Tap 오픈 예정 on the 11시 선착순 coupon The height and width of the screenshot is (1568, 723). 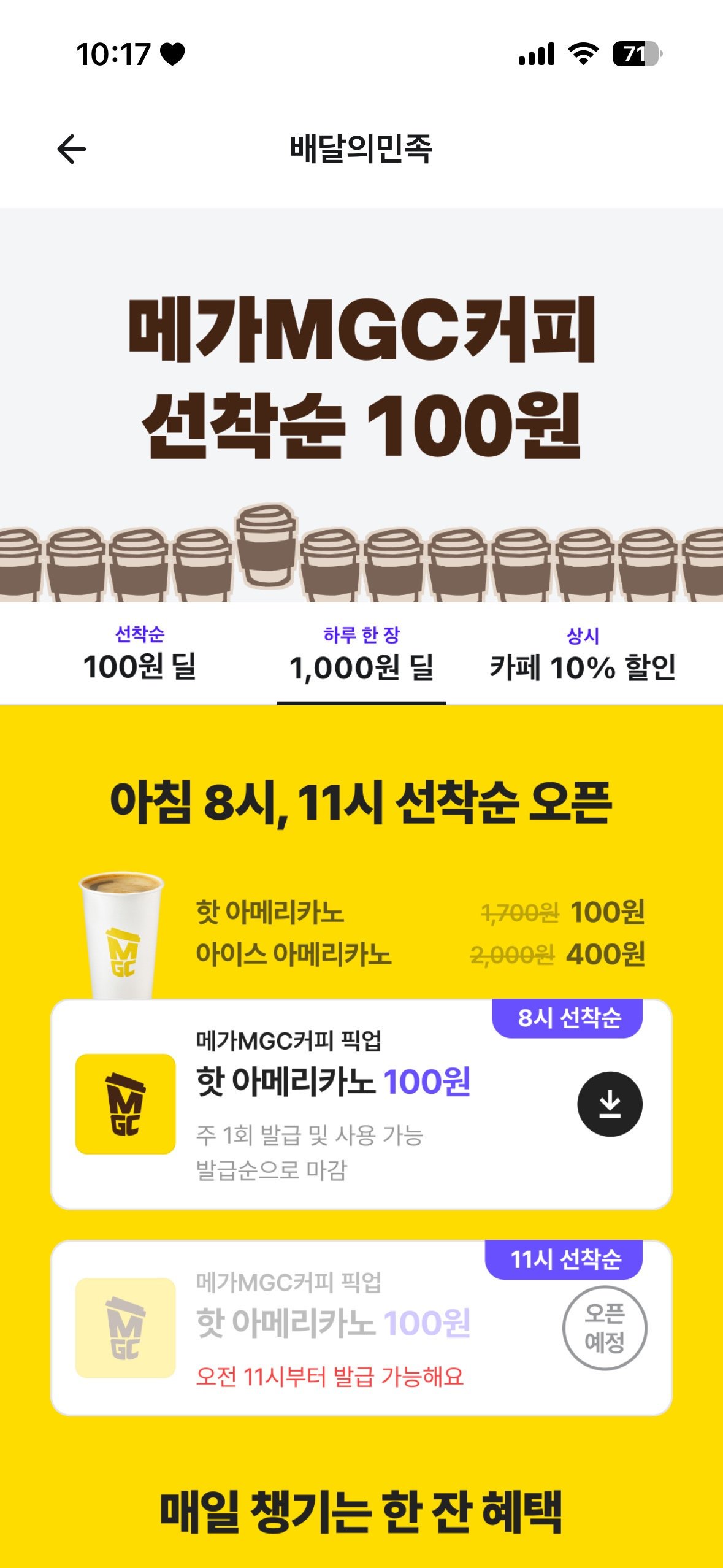(604, 1328)
